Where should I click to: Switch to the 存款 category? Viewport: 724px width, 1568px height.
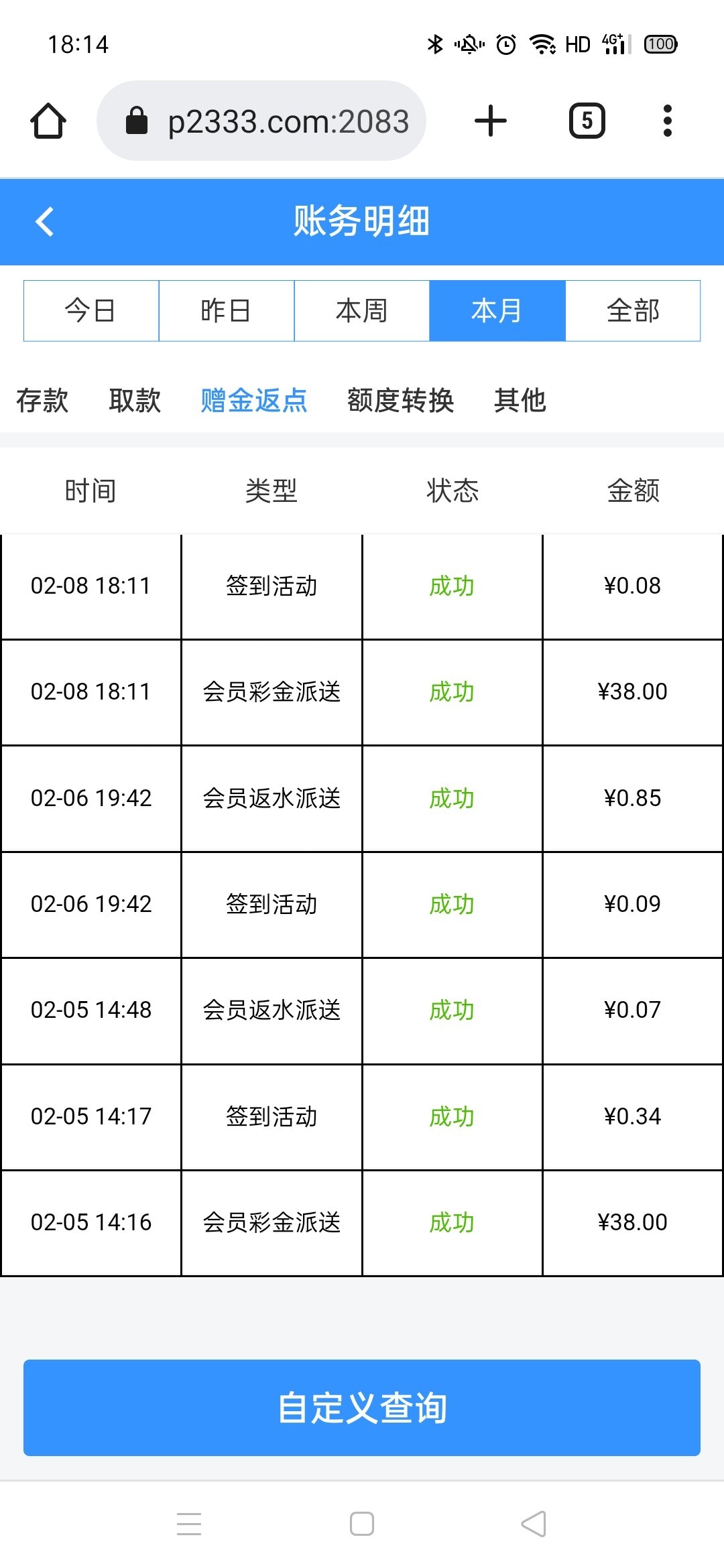click(42, 401)
